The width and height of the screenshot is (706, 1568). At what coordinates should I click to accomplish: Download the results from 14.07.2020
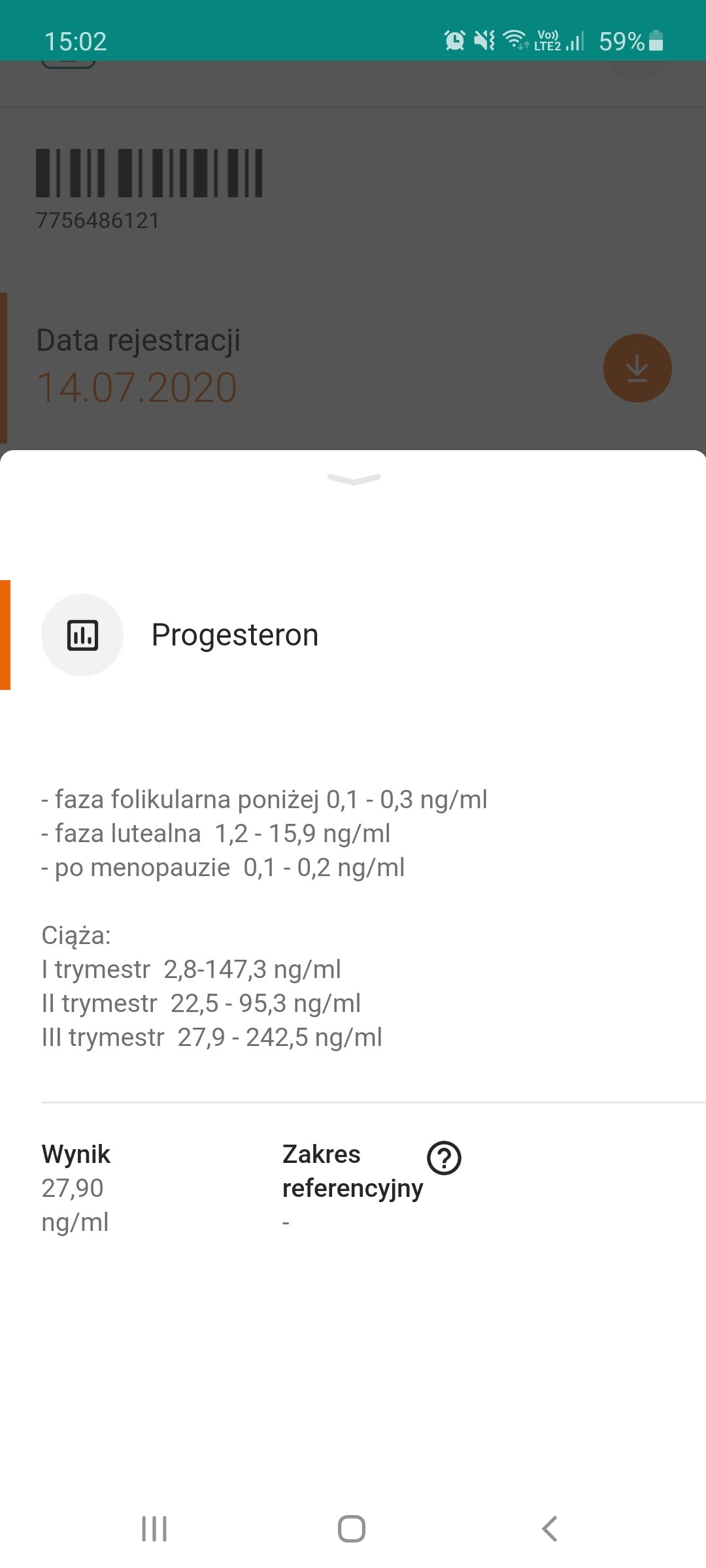[637, 368]
